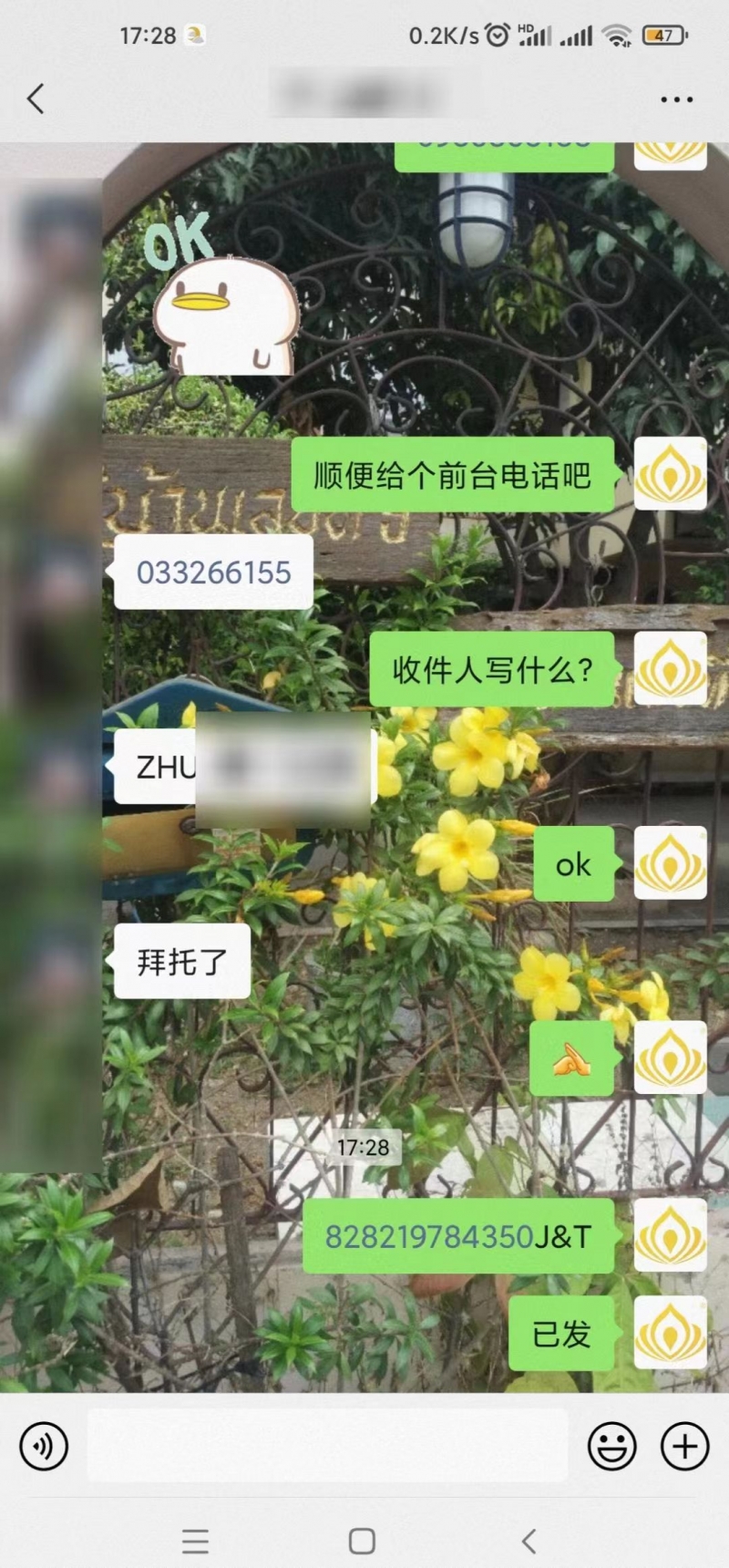The width and height of the screenshot is (729, 1568).
Task: Go back to the chat list
Action: [36, 98]
